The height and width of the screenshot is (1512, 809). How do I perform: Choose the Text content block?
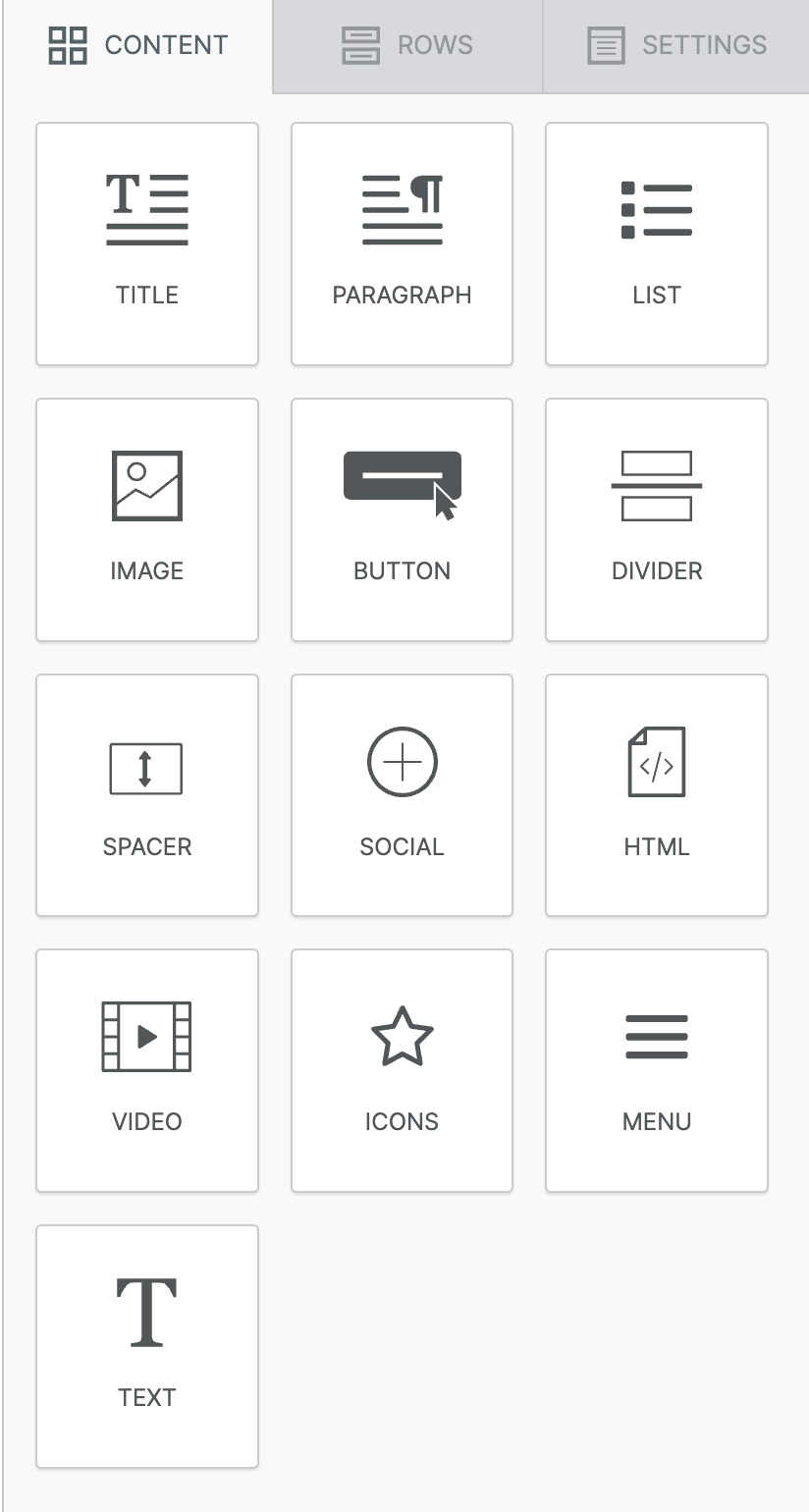click(x=147, y=1346)
